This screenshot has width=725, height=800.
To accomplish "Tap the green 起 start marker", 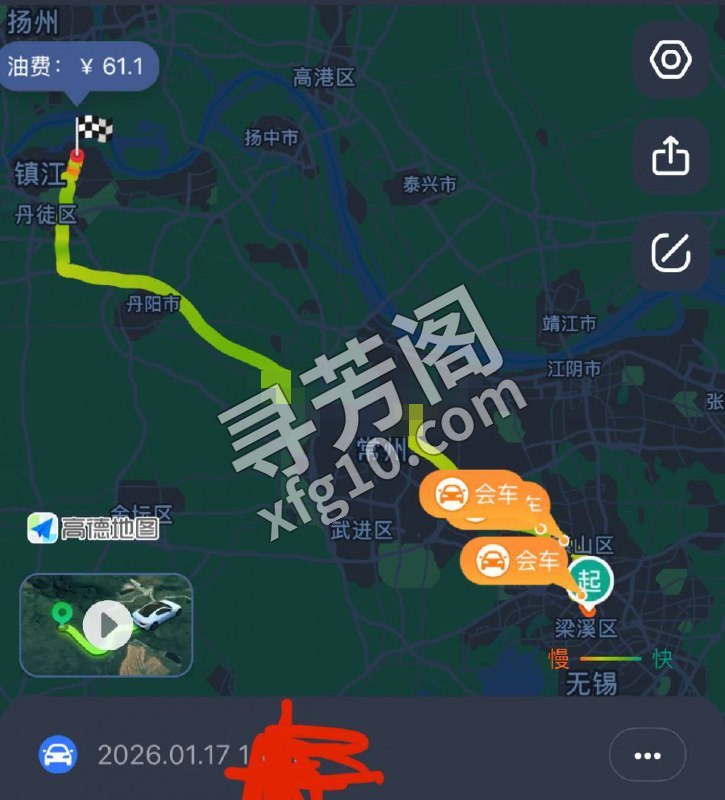I will point(591,582).
